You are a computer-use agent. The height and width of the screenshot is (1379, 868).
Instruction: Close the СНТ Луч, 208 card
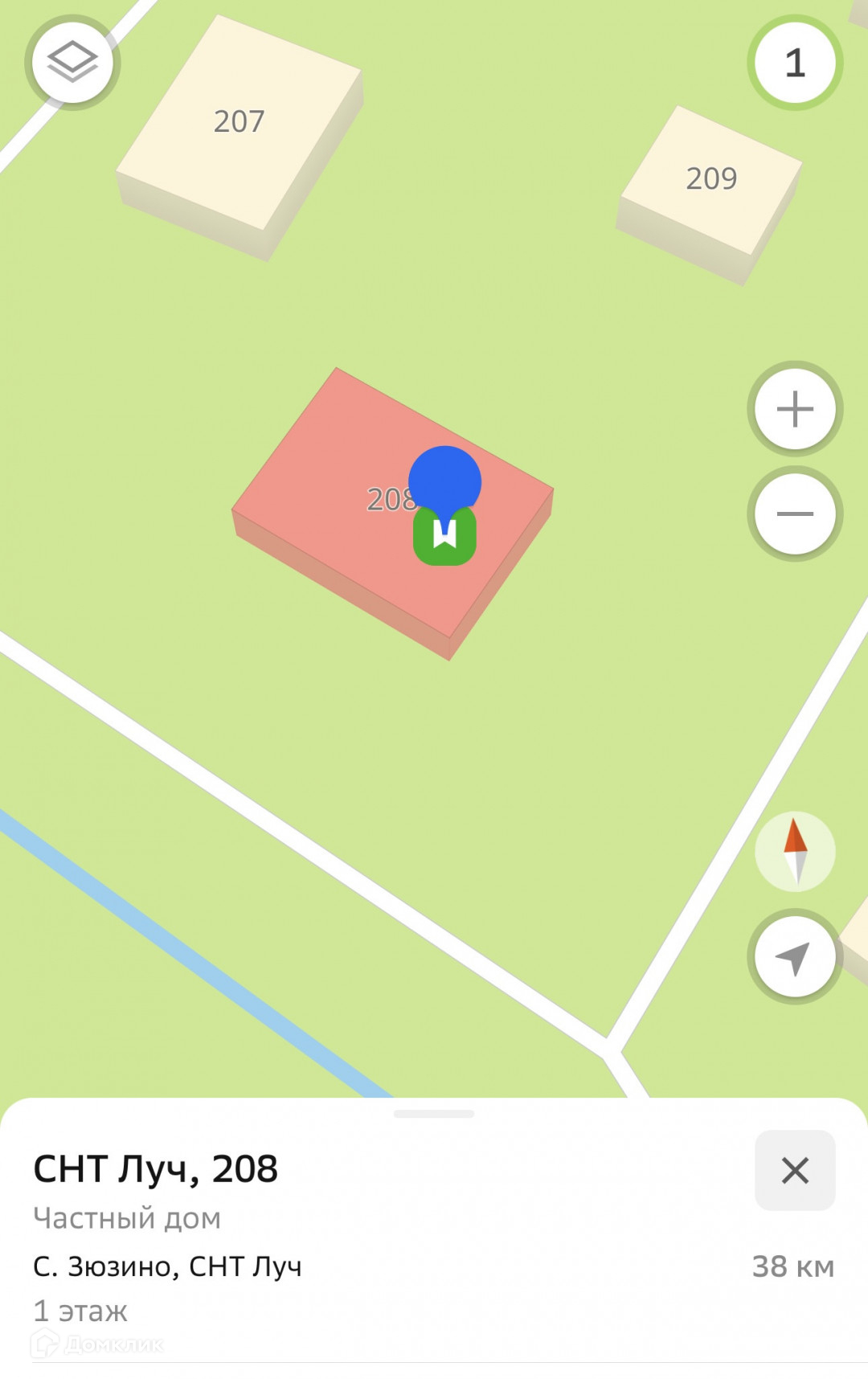(795, 1170)
